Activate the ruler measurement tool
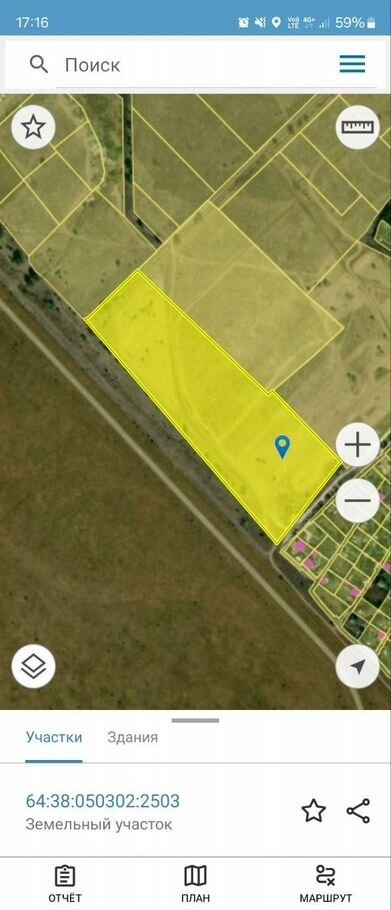Screen dimensions: 391x910 (357, 127)
